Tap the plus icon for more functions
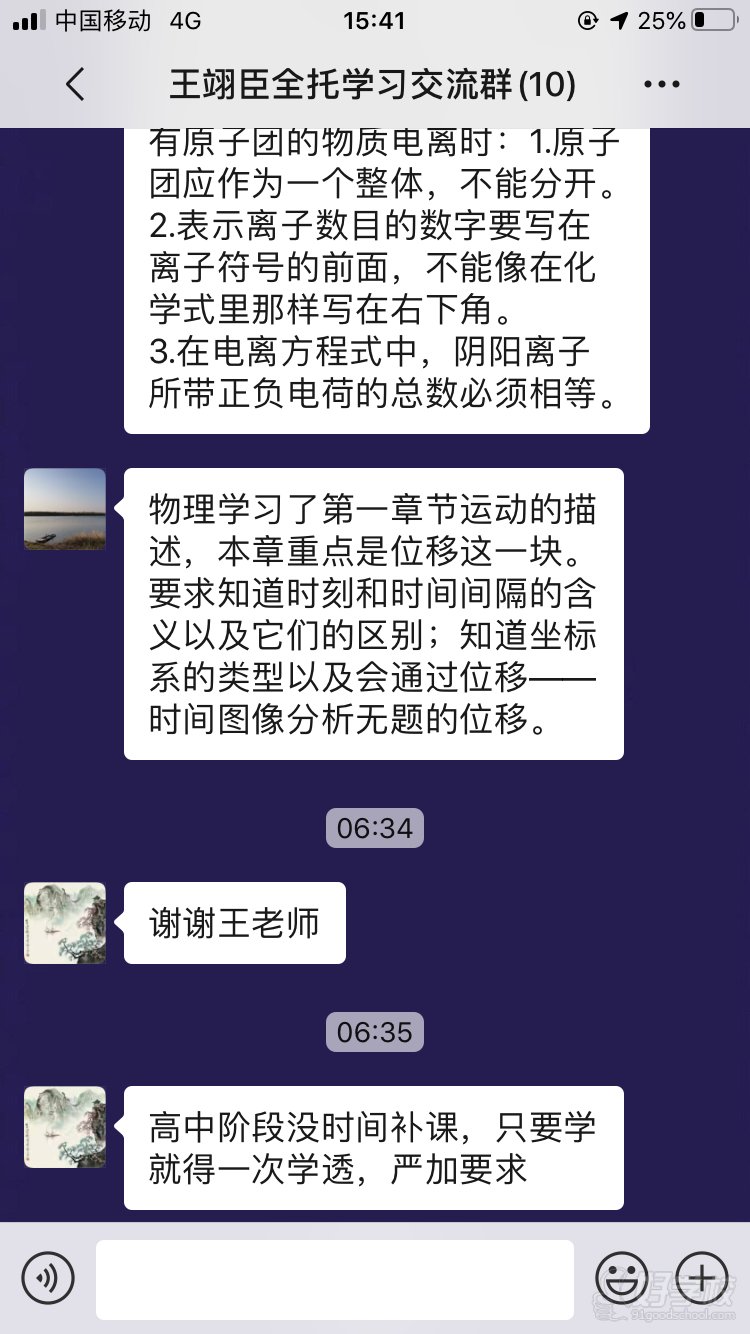The height and width of the screenshot is (1334, 750). click(x=700, y=1278)
